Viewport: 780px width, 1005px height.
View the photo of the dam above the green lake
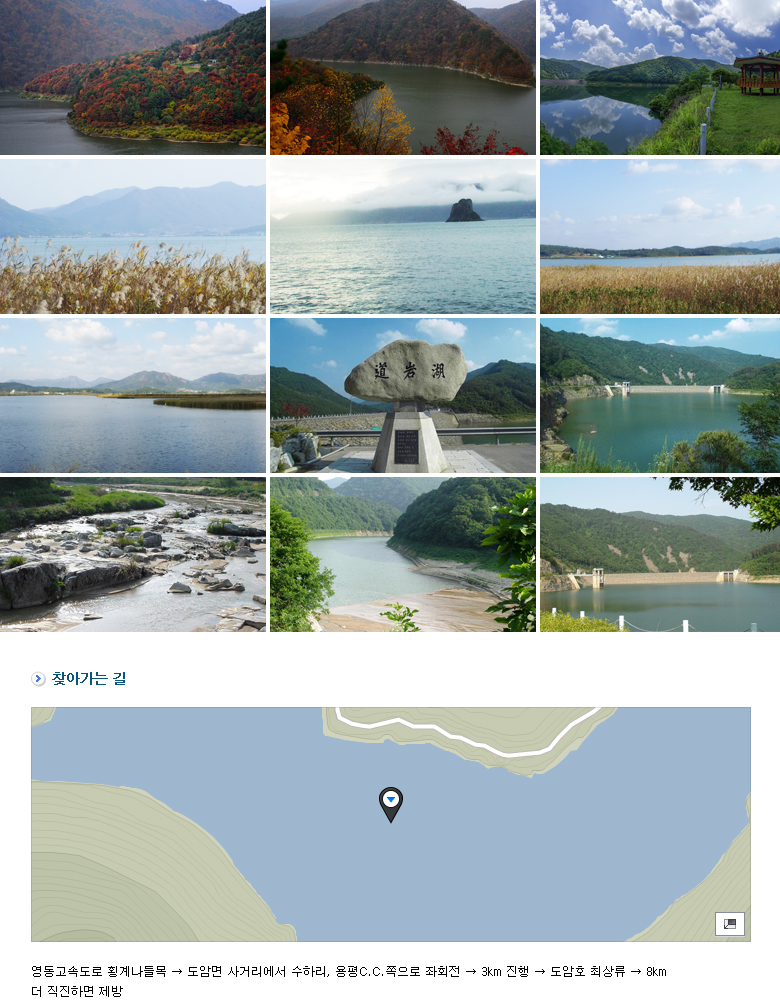(x=660, y=395)
